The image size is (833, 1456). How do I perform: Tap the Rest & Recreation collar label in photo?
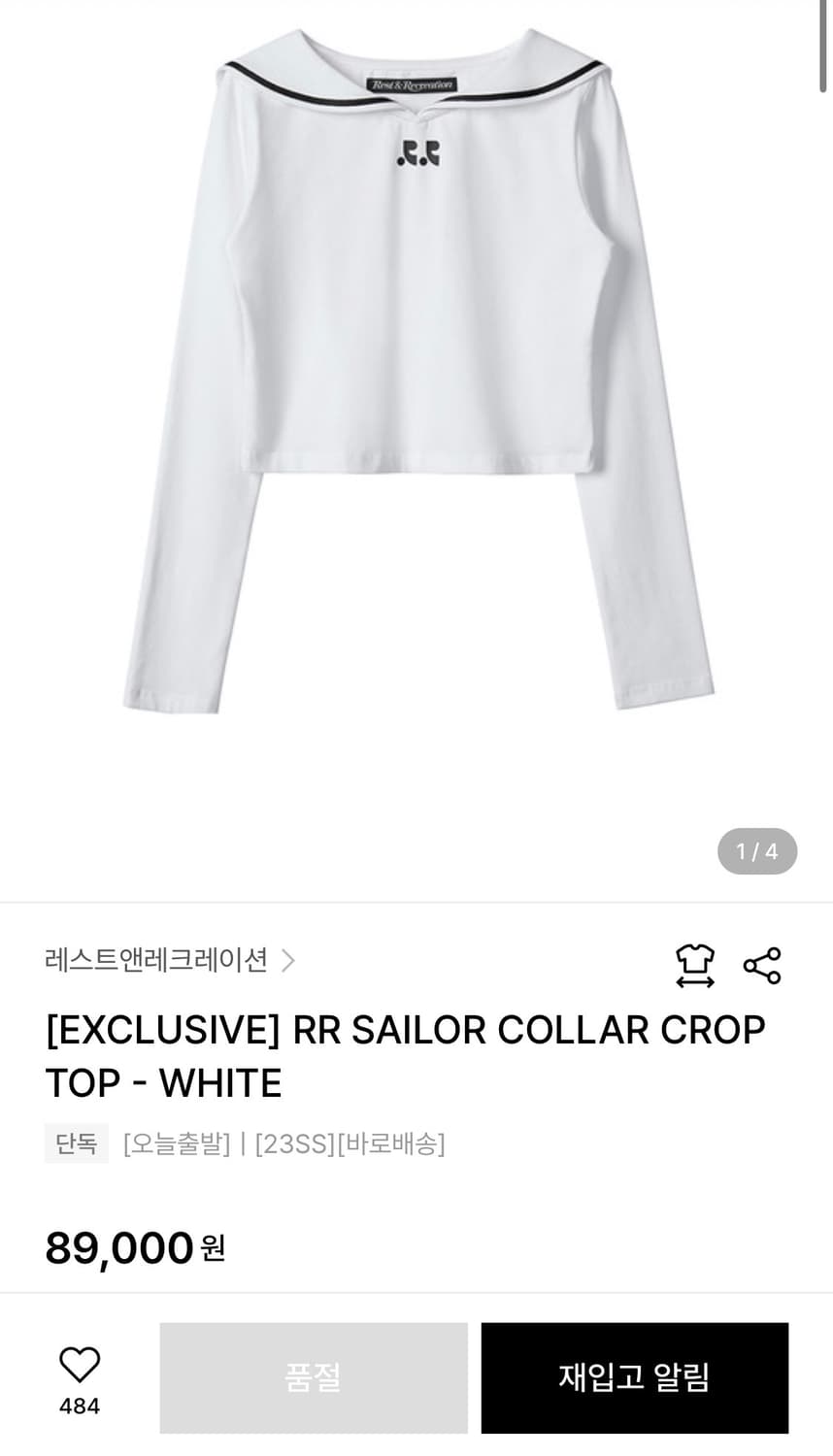[412, 81]
